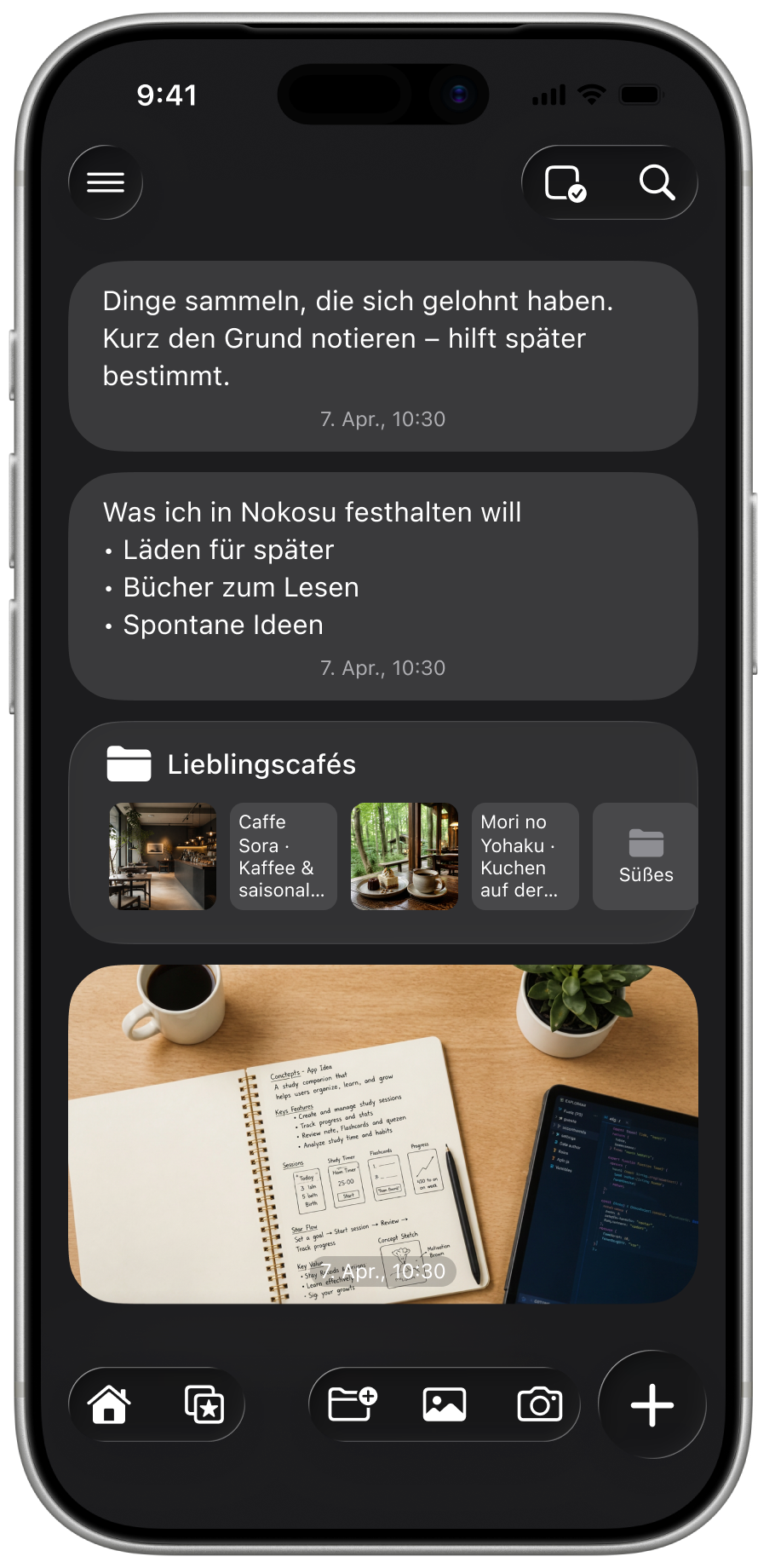Switch to the favorites star tab
775x1568 pixels.
[x=204, y=1404]
